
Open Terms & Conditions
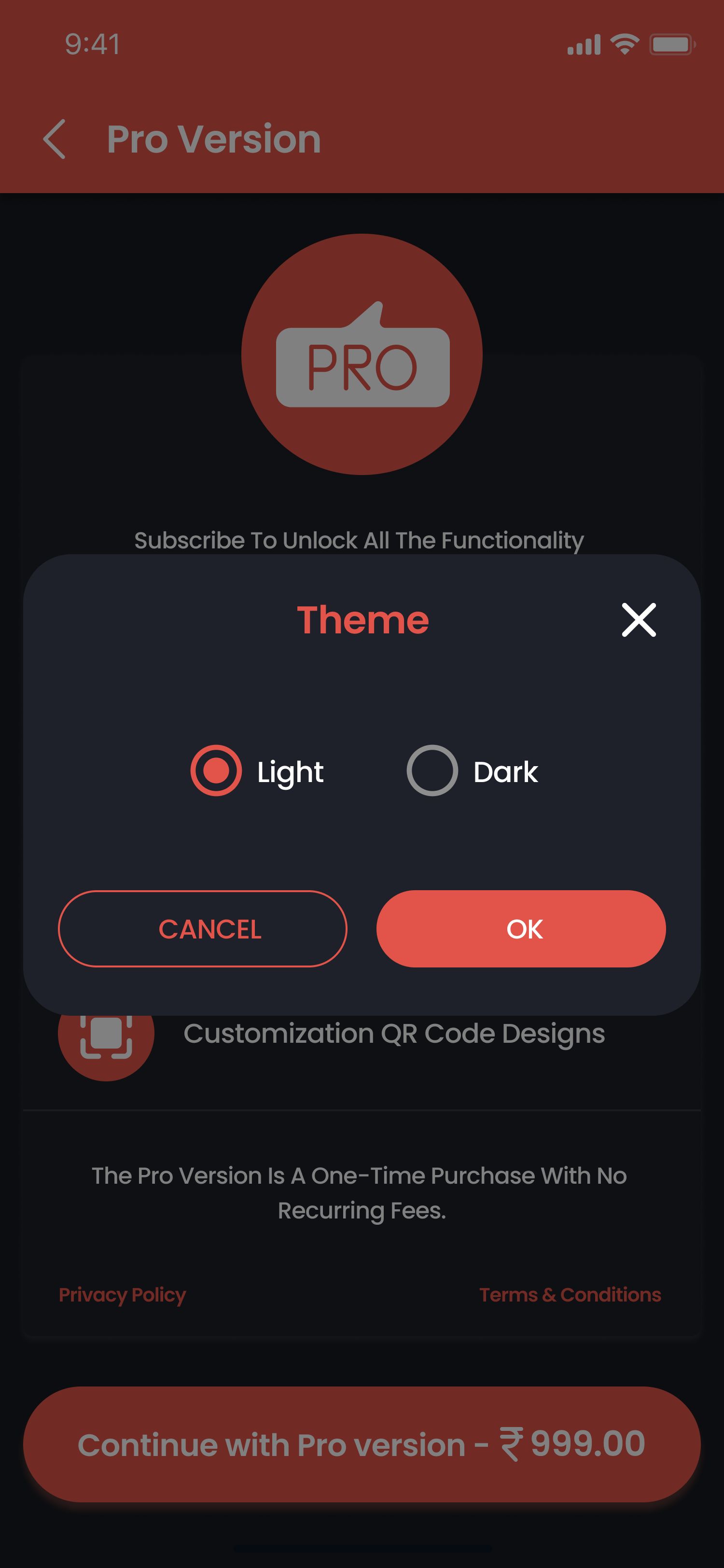(570, 1295)
